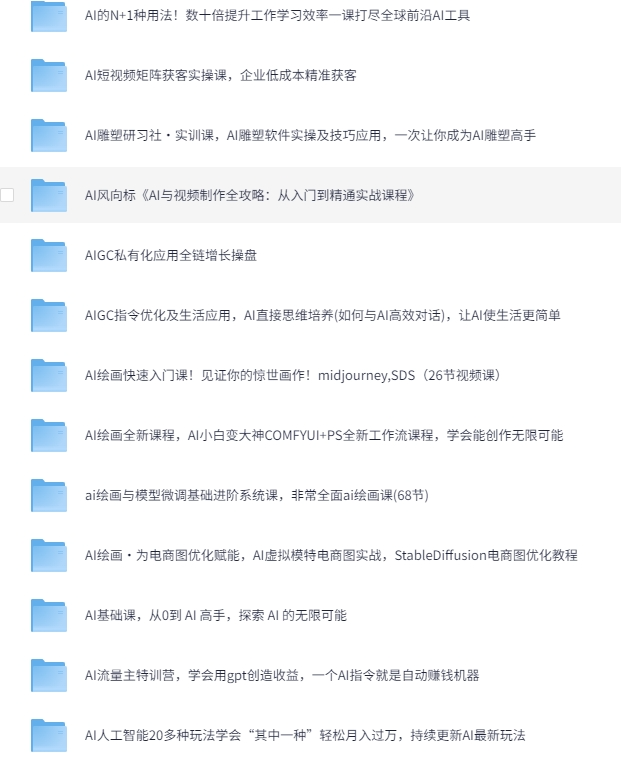Open the AI人工智能20多种玩法 folder

pyautogui.click(x=305, y=735)
